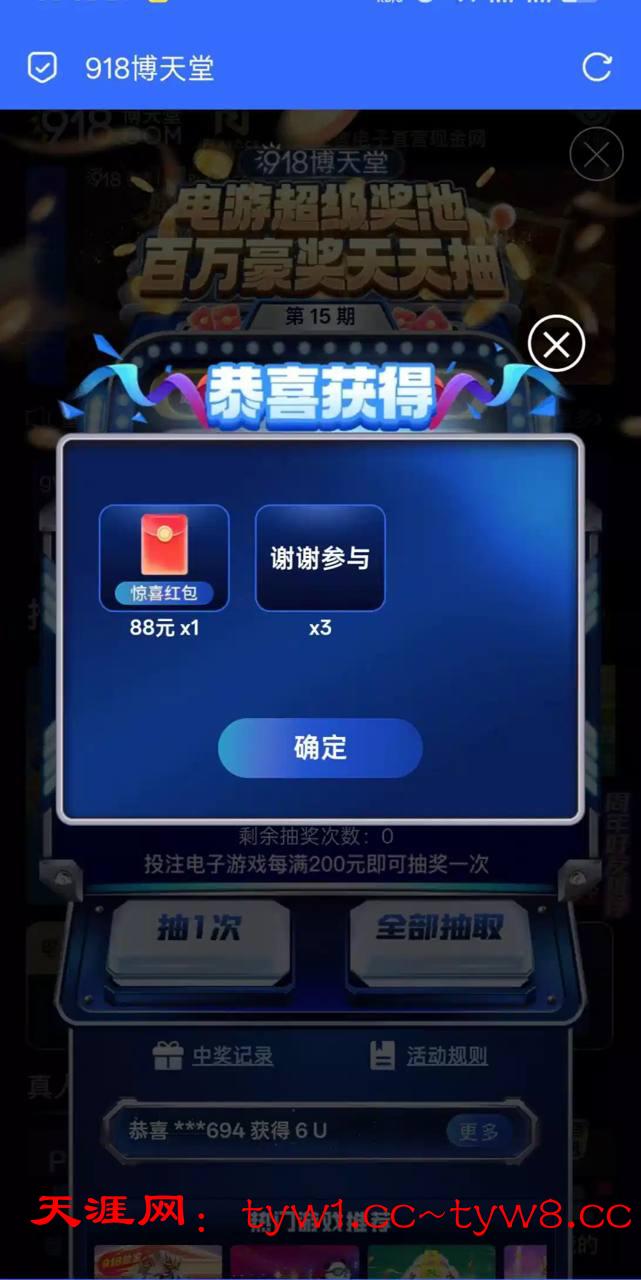Close the 恭喜获得 prize dialog
The image size is (641, 1280).
556,345
